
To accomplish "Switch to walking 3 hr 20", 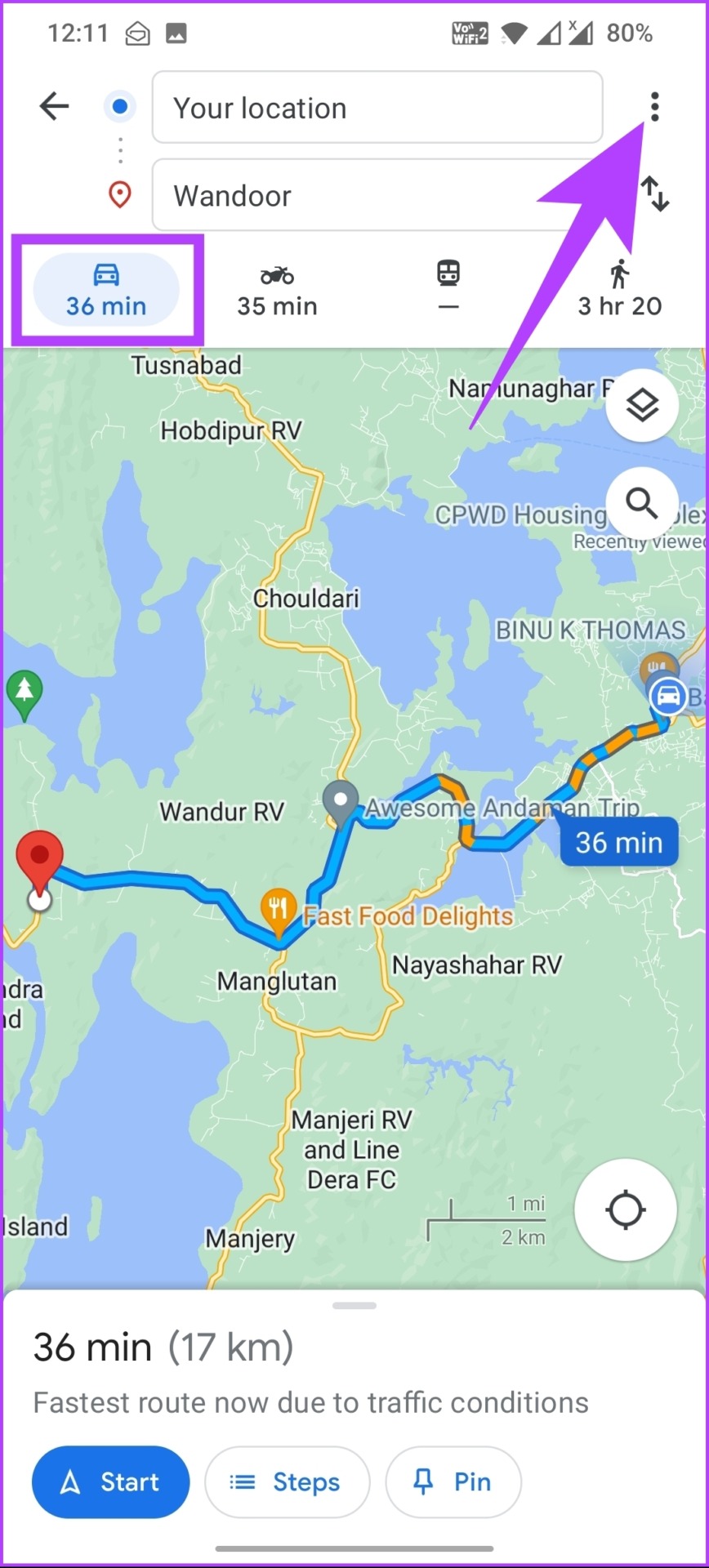I will (x=619, y=290).
